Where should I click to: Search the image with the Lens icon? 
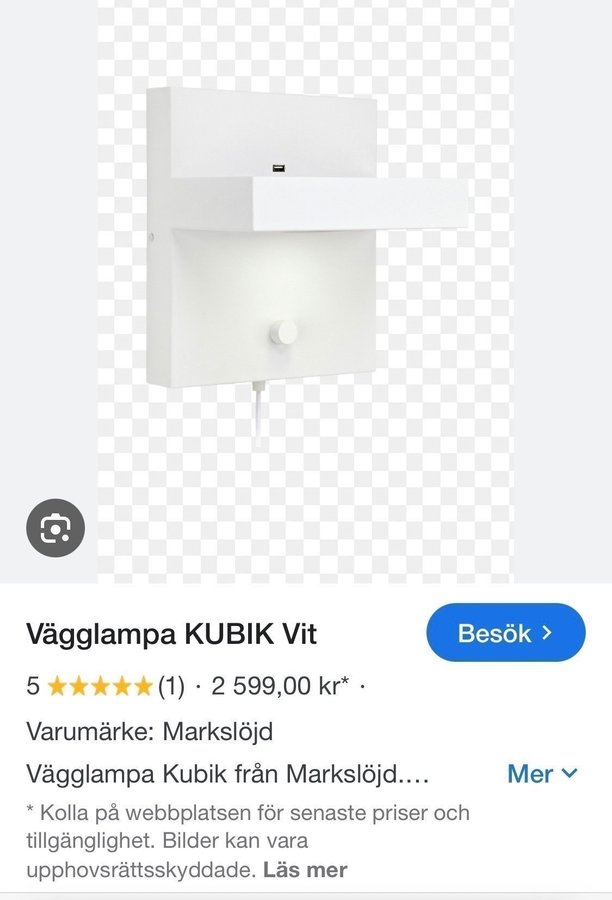[x=55, y=529]
